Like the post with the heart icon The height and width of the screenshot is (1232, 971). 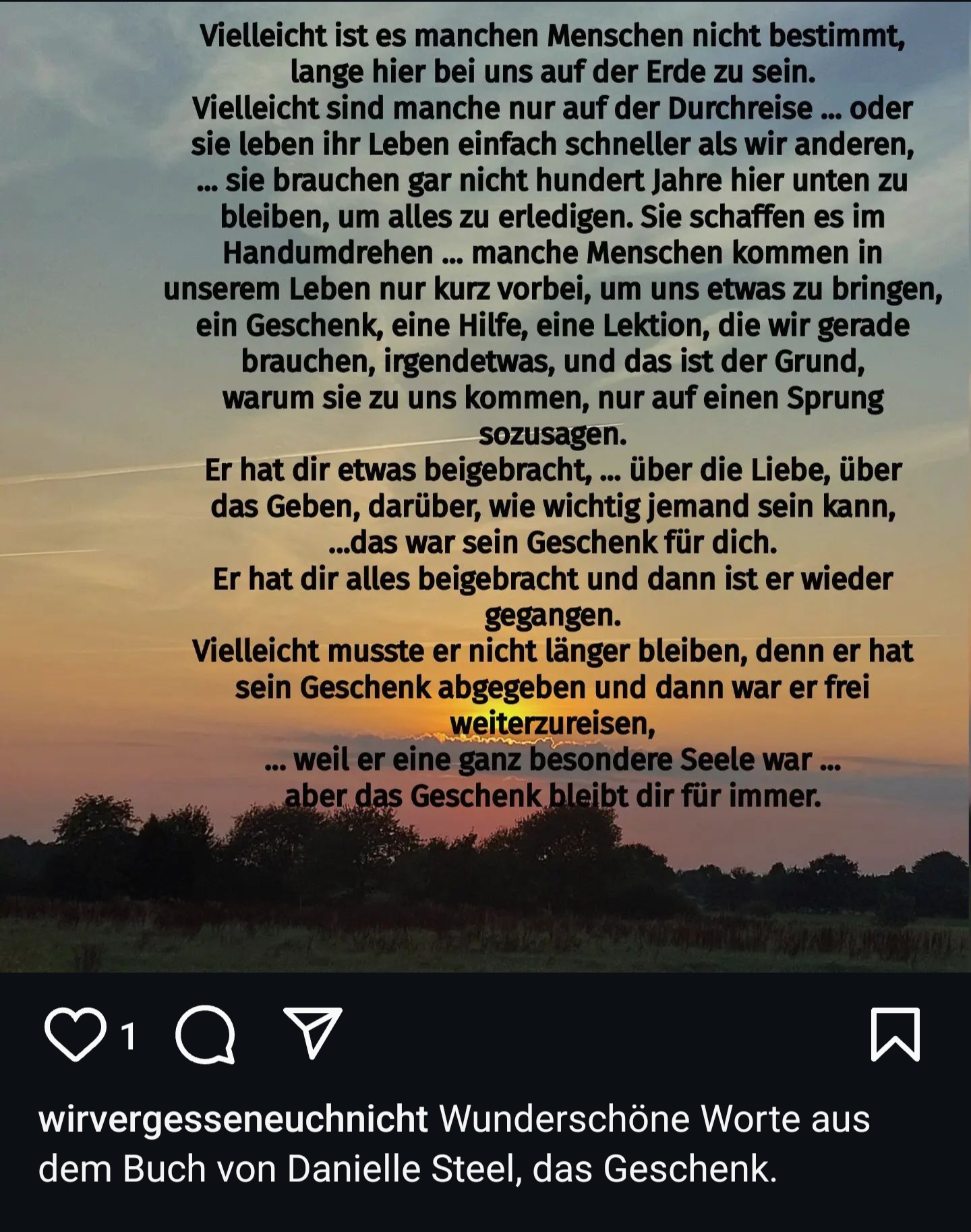coord(76,1034)
